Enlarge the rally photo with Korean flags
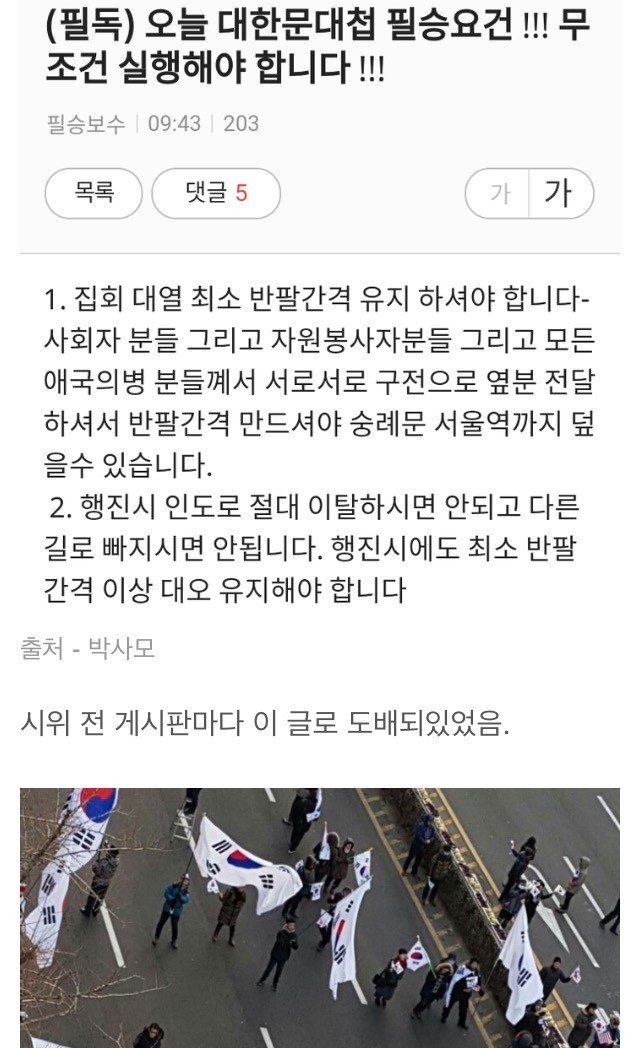Screen dimensions: 640x1048 320,916
